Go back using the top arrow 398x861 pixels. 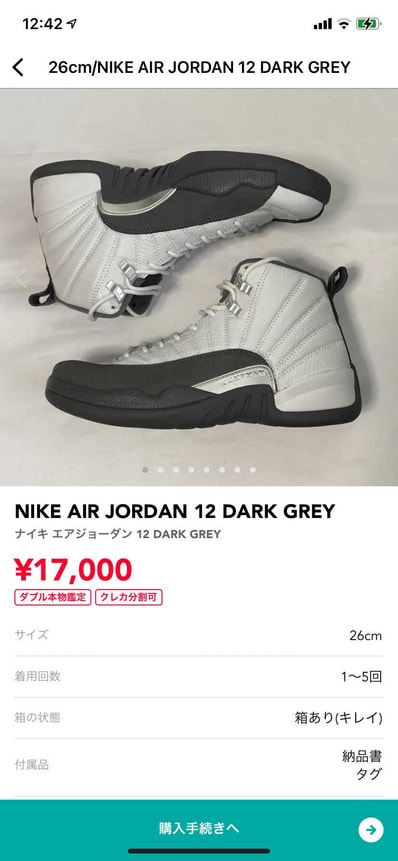pos(18,68)
